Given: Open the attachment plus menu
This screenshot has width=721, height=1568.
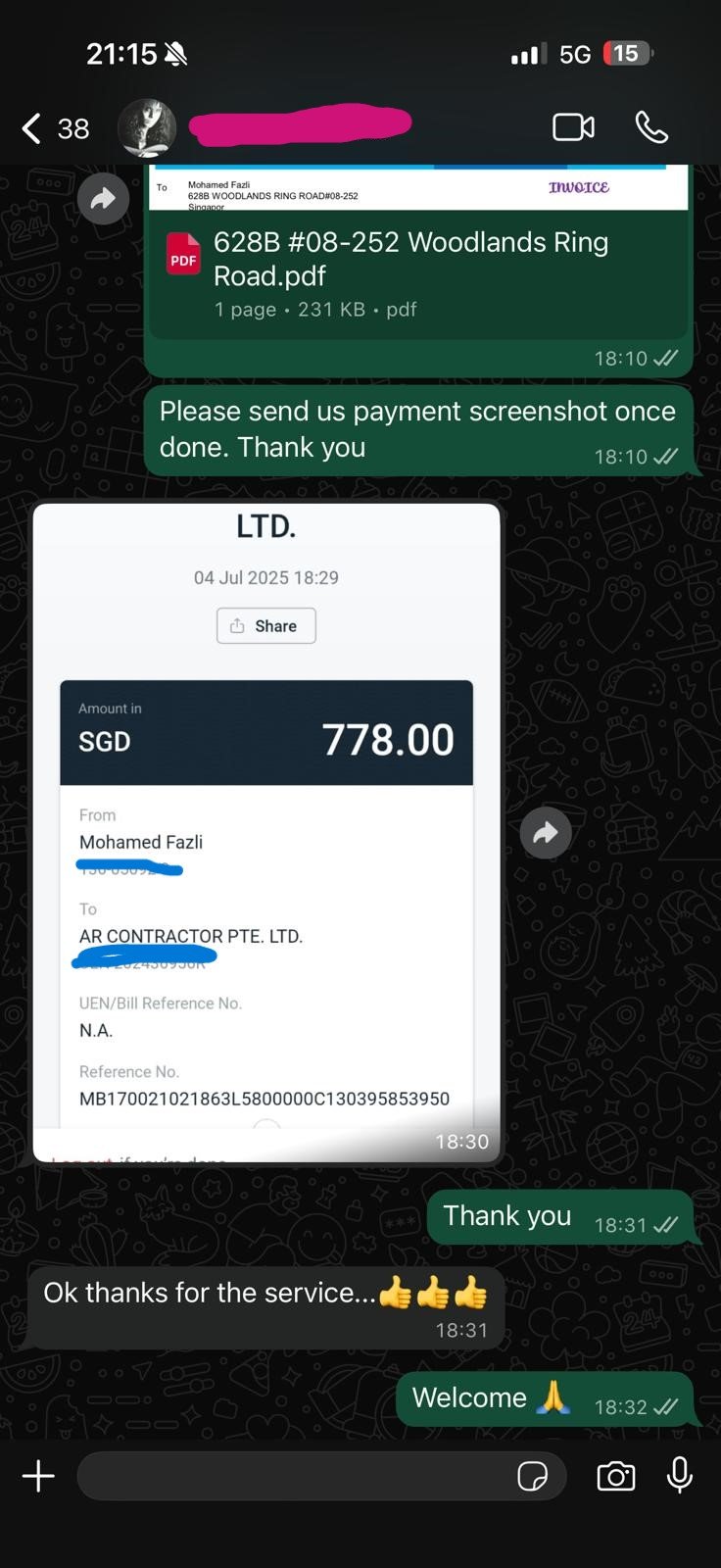Looking at the screenshot, I should point(38,1476).
